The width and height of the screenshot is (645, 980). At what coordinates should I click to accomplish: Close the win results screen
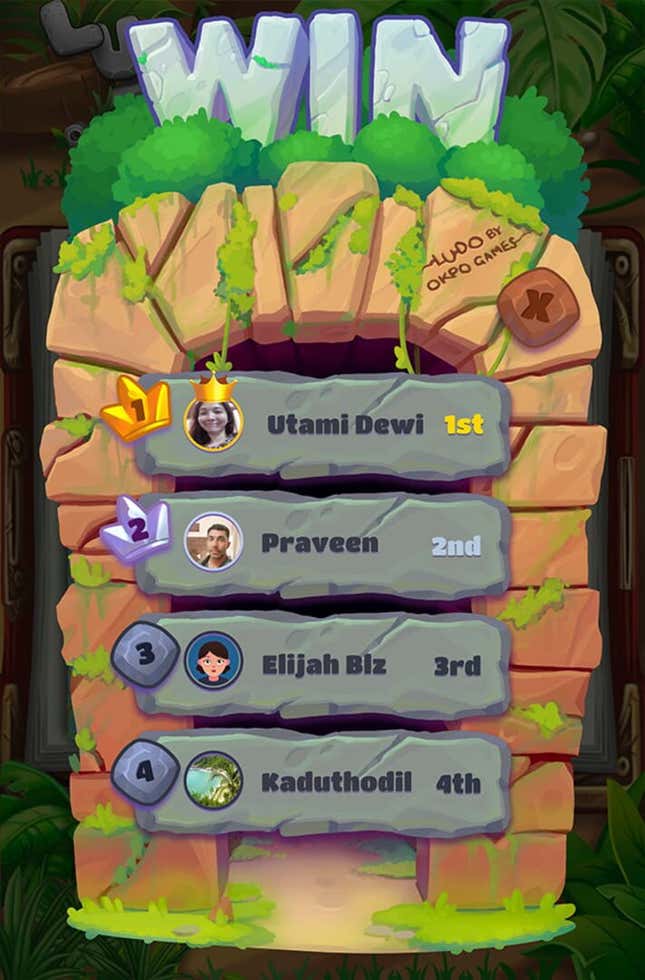(538, 306)
